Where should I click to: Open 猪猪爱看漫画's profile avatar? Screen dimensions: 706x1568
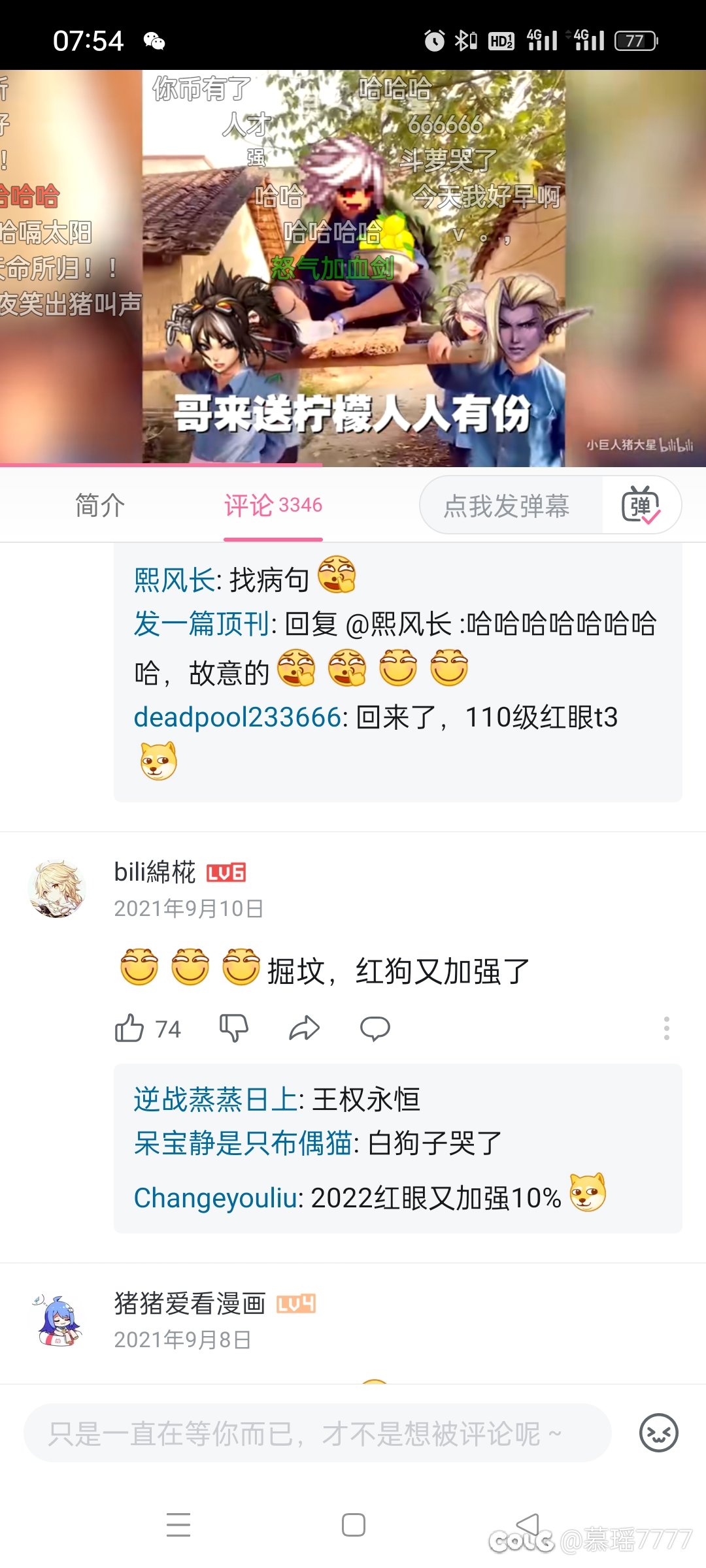tap(58, 1320)
